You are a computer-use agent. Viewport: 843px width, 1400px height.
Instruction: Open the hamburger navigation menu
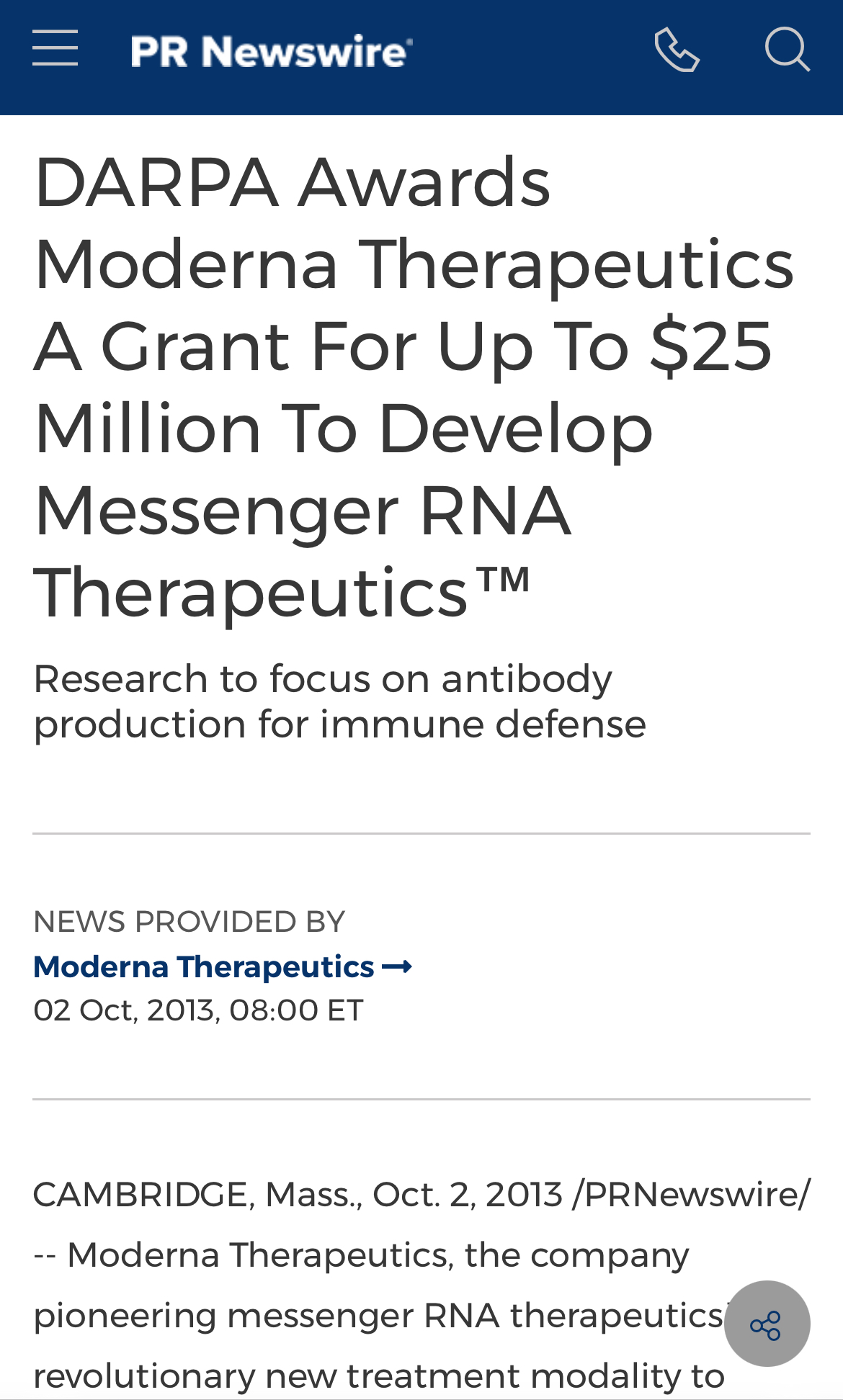[x=55, y=48]
